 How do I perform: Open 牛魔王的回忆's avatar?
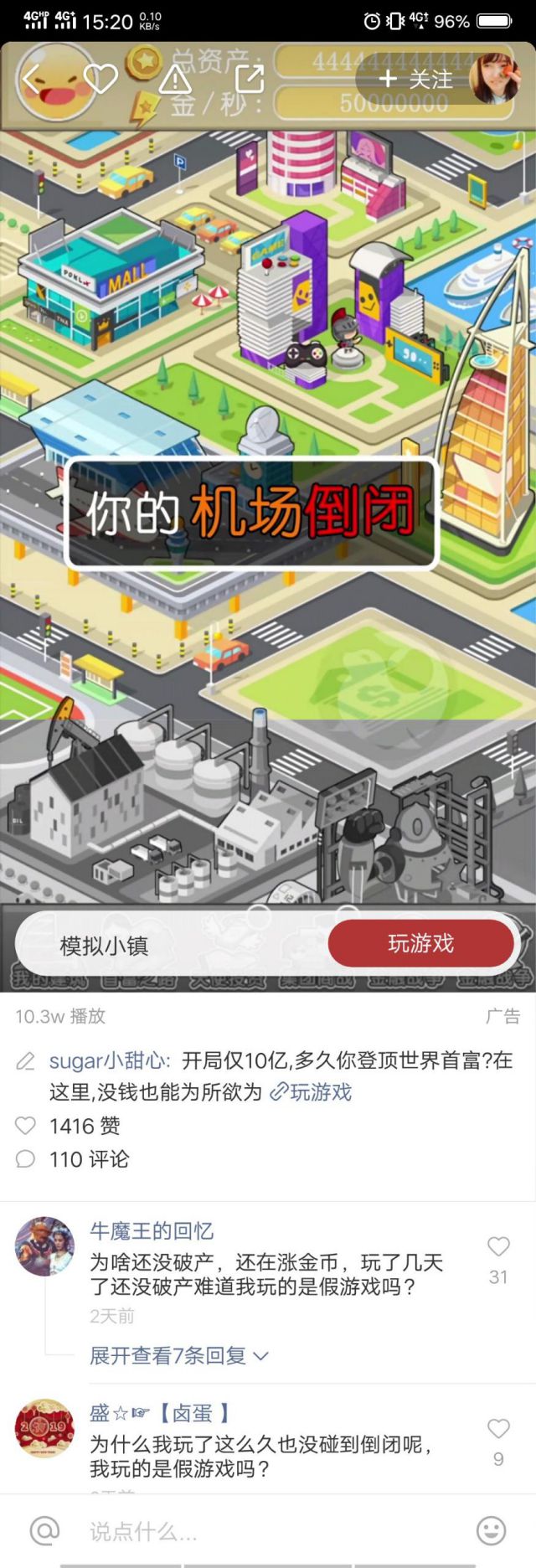[x=44, y=1246]
